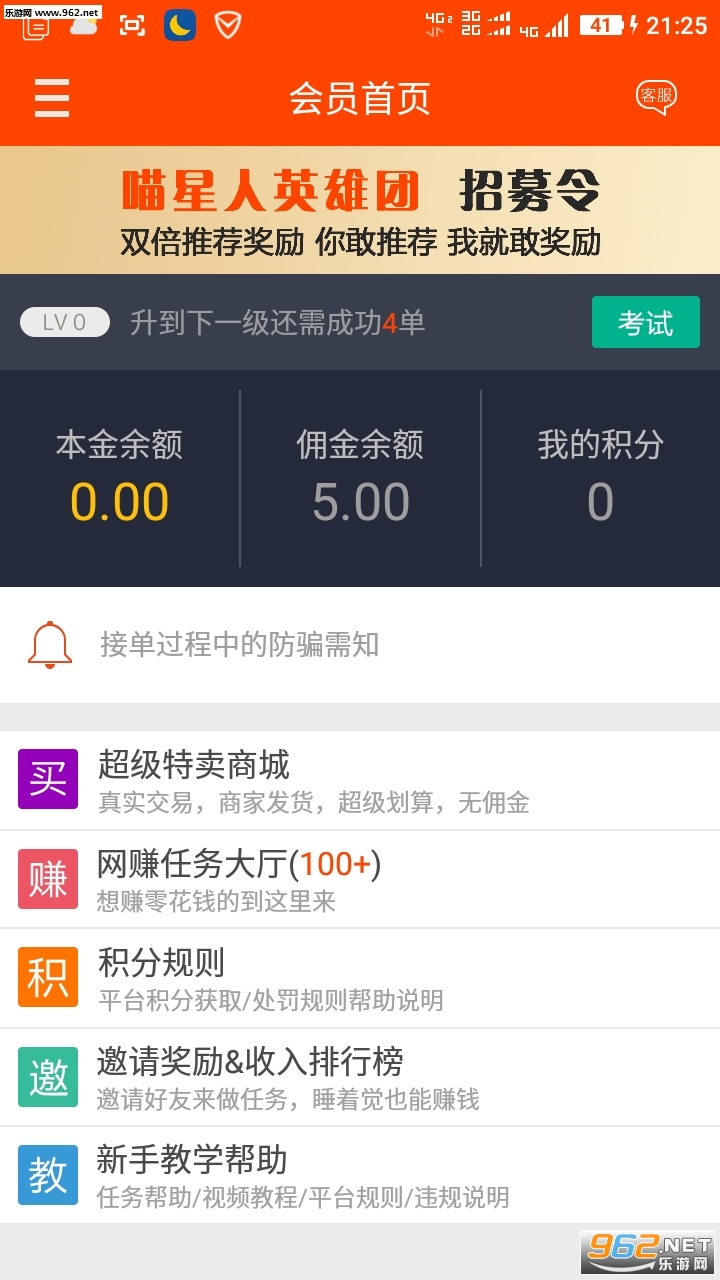Open the hamburger drawer menu
This screenshot has width=720, height=1280.
click(x=51, y=98)
